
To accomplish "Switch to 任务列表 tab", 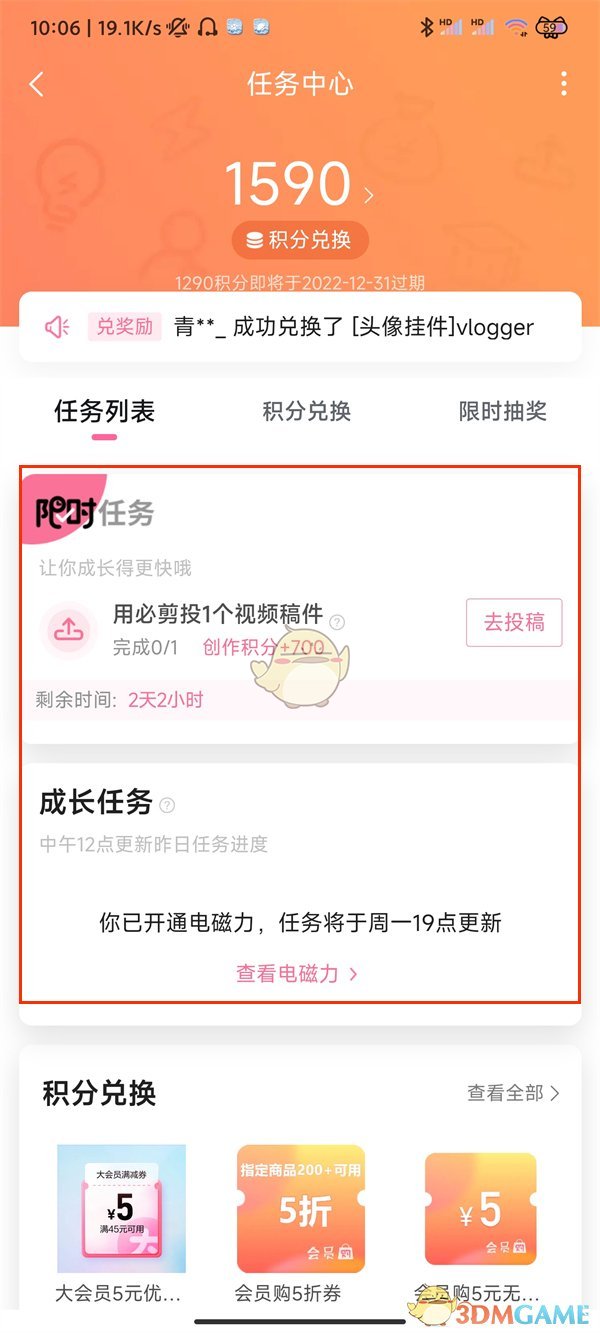I will tap(104, 411).
